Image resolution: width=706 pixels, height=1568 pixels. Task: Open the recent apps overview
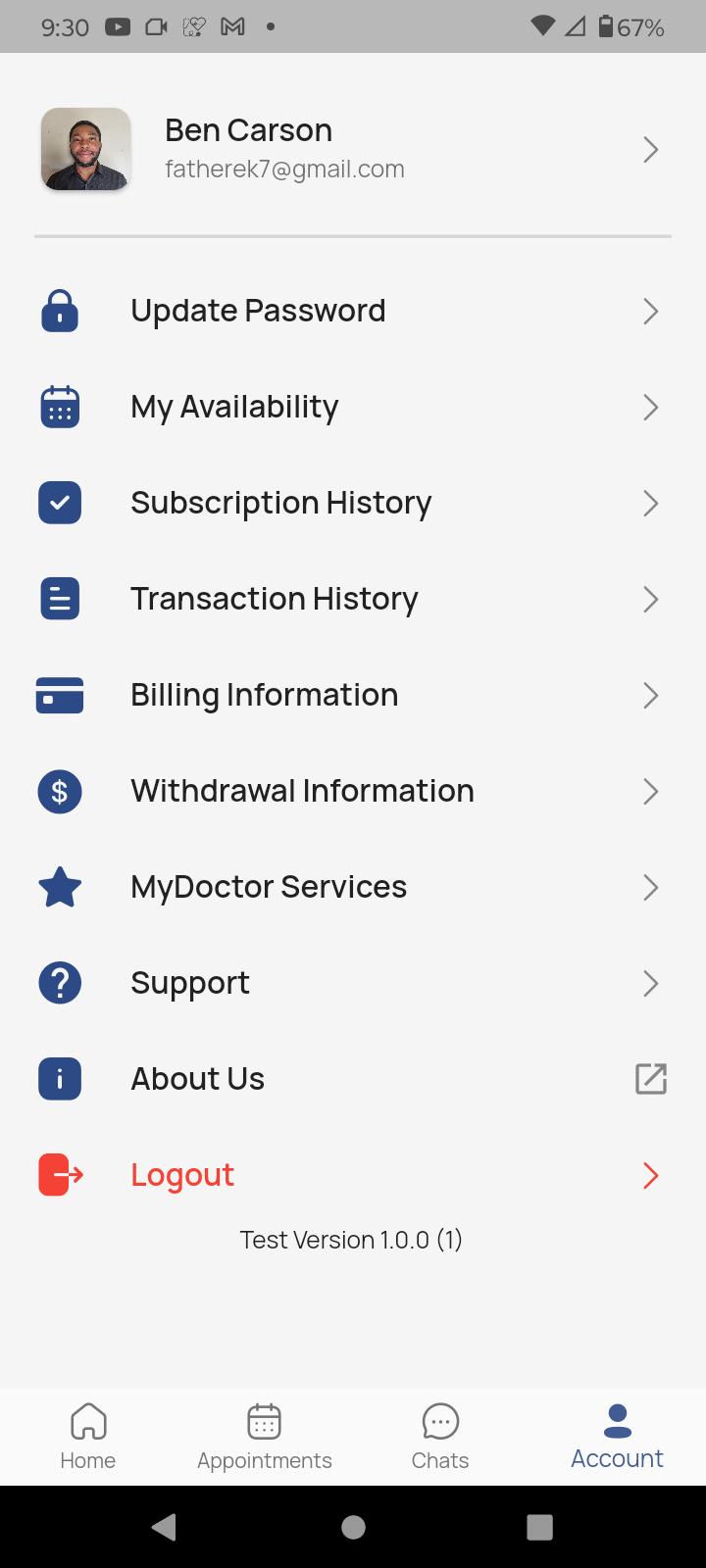(539, 1527)
